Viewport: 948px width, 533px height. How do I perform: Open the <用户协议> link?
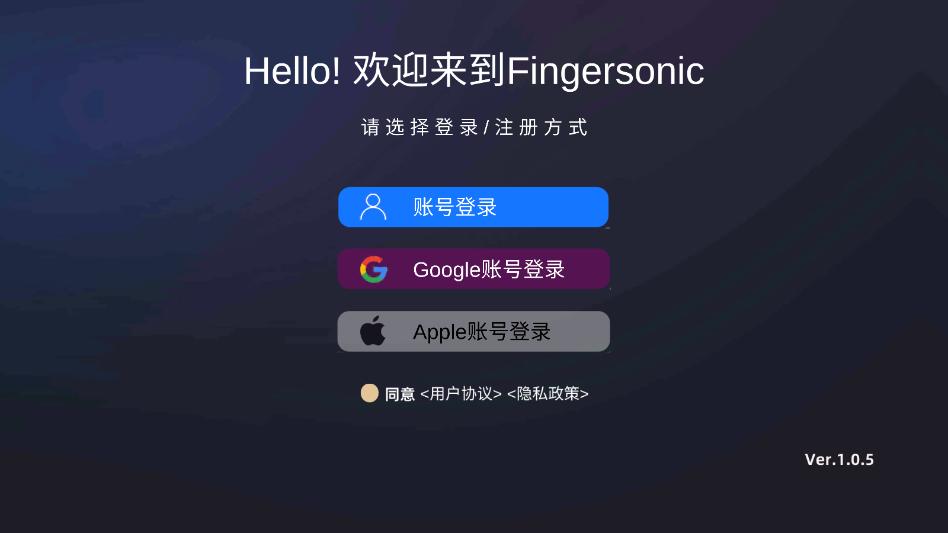(461, 394)
